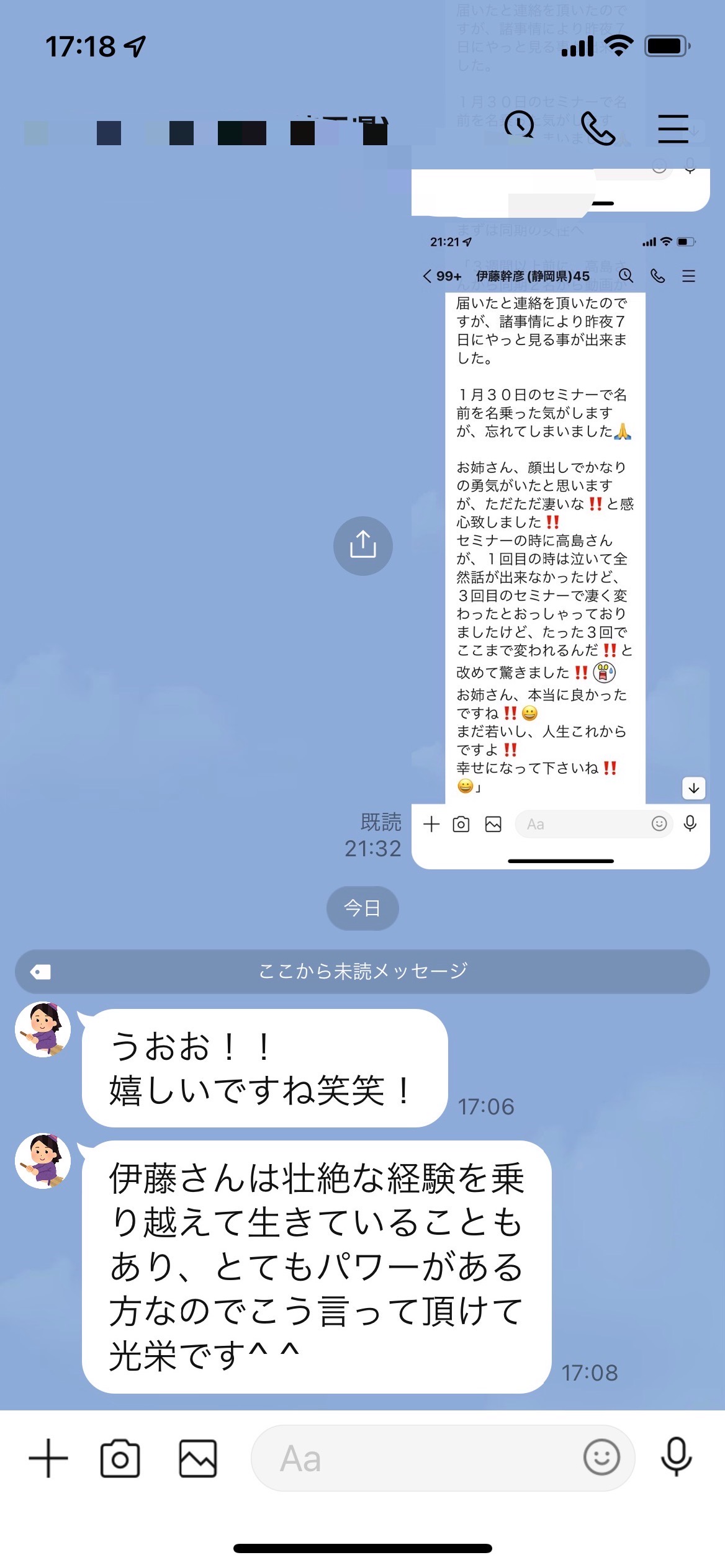Share the screenshot image via share button
725x1568 pixels.
[x=363, y=546]
